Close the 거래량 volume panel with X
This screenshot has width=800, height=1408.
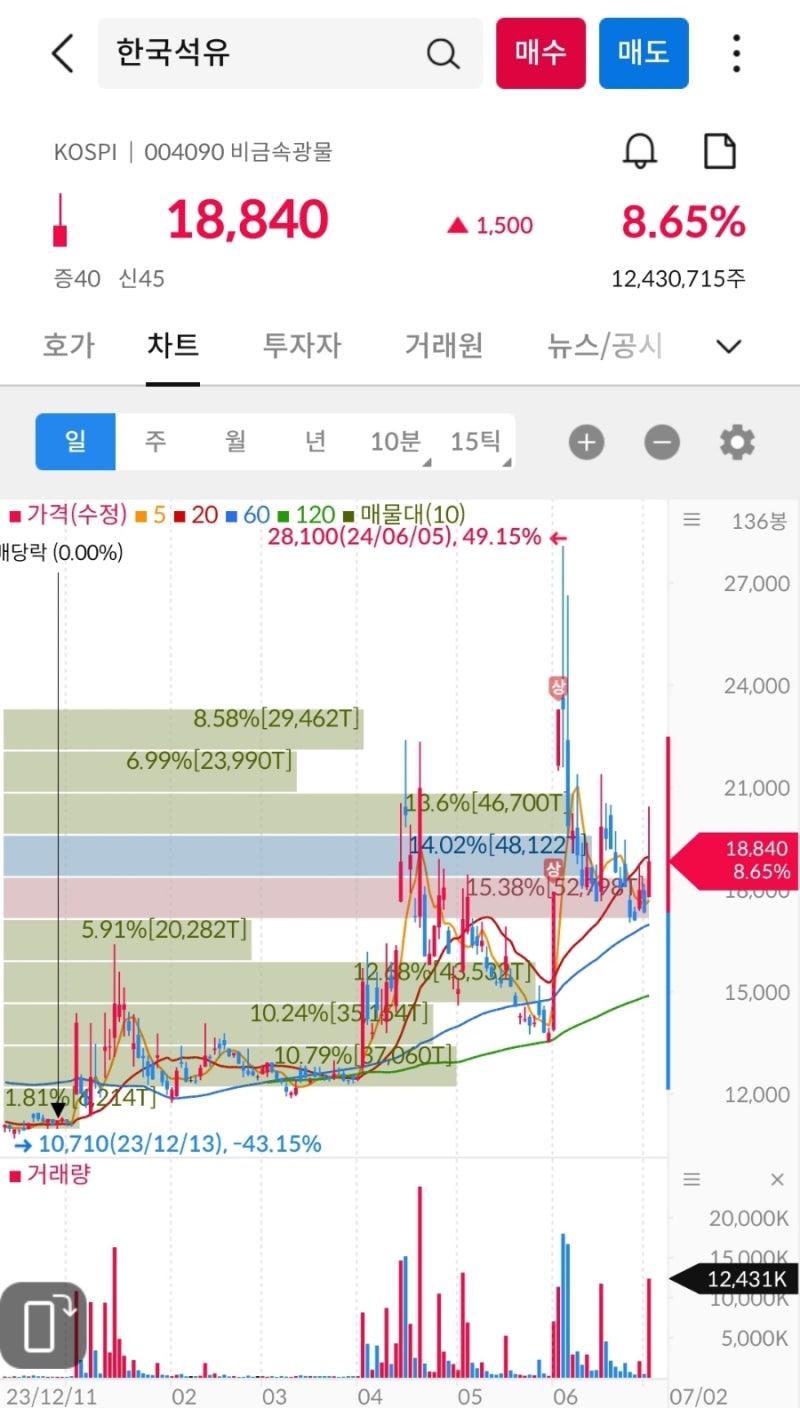(x=777, y=1179)
